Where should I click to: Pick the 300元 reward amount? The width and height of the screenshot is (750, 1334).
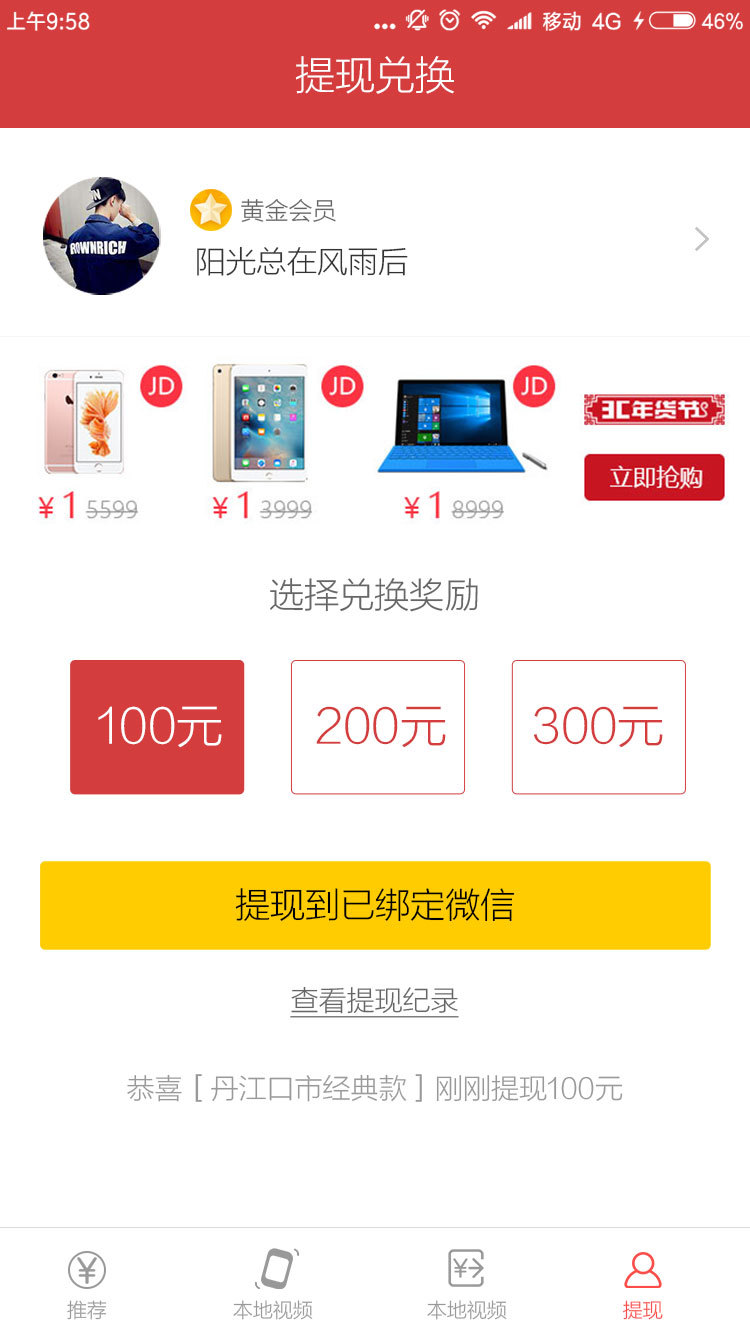coord(598,727)
